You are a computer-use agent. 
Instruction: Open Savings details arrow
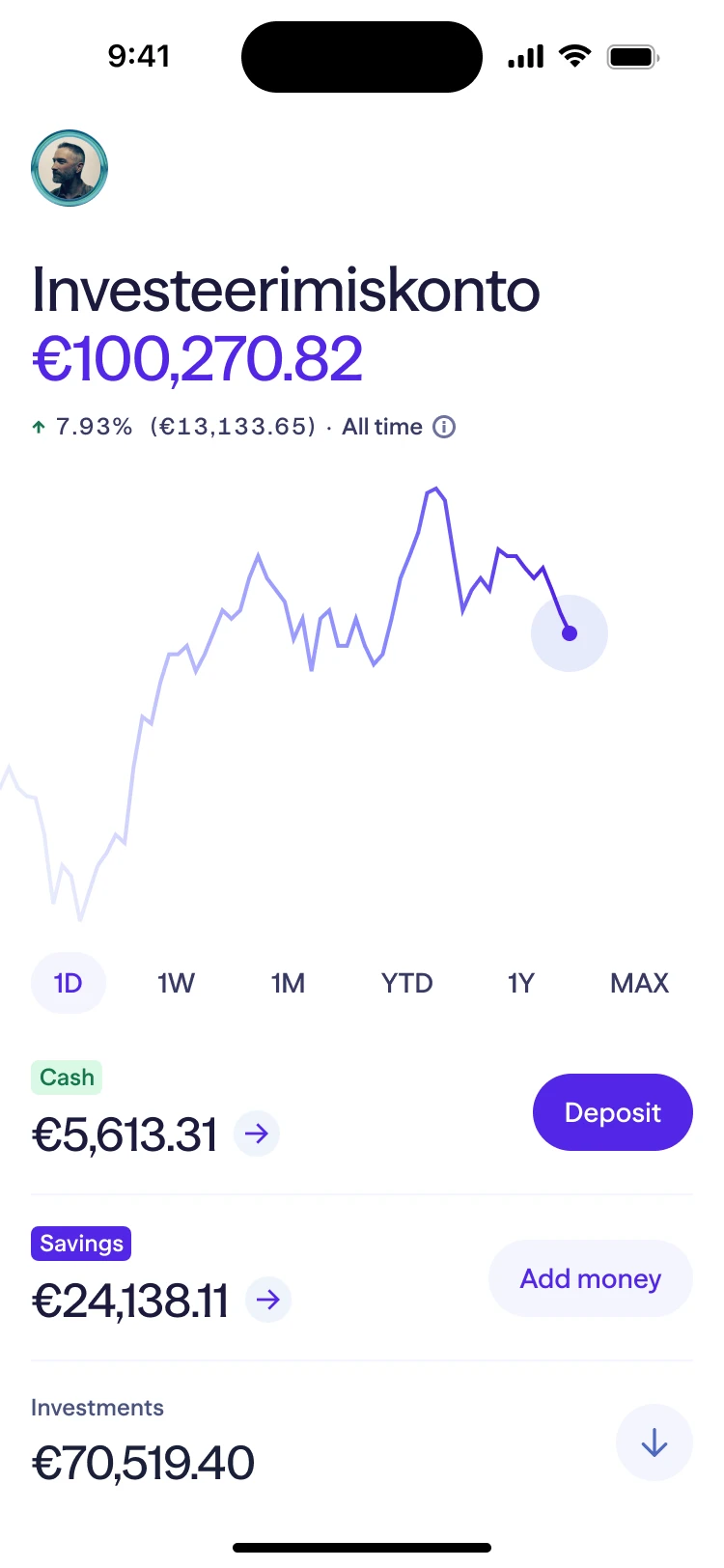pyautogui.click(x=268, y=1300)
